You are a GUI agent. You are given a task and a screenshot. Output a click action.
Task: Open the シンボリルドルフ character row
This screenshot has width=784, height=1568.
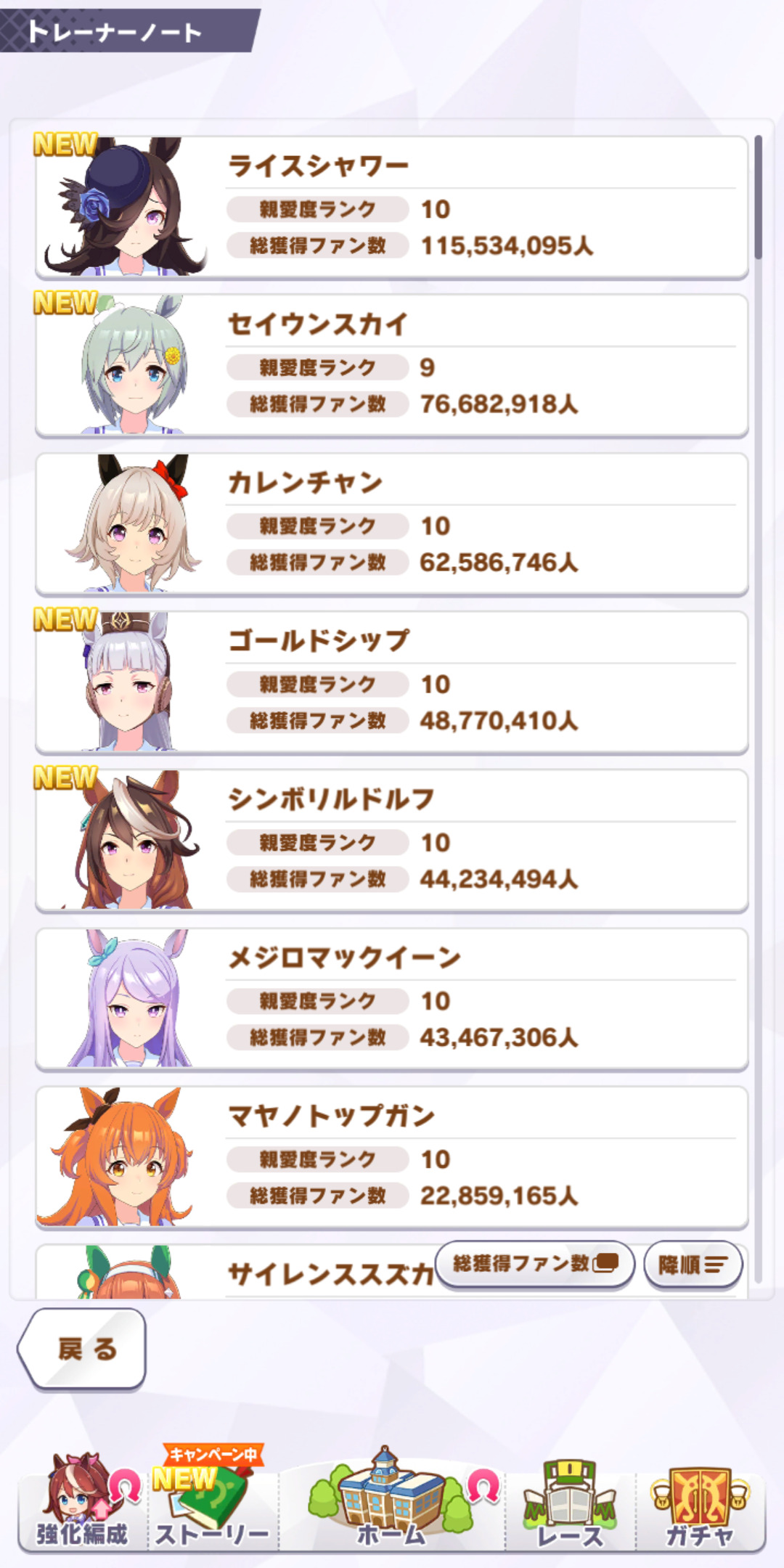point(392,840)
